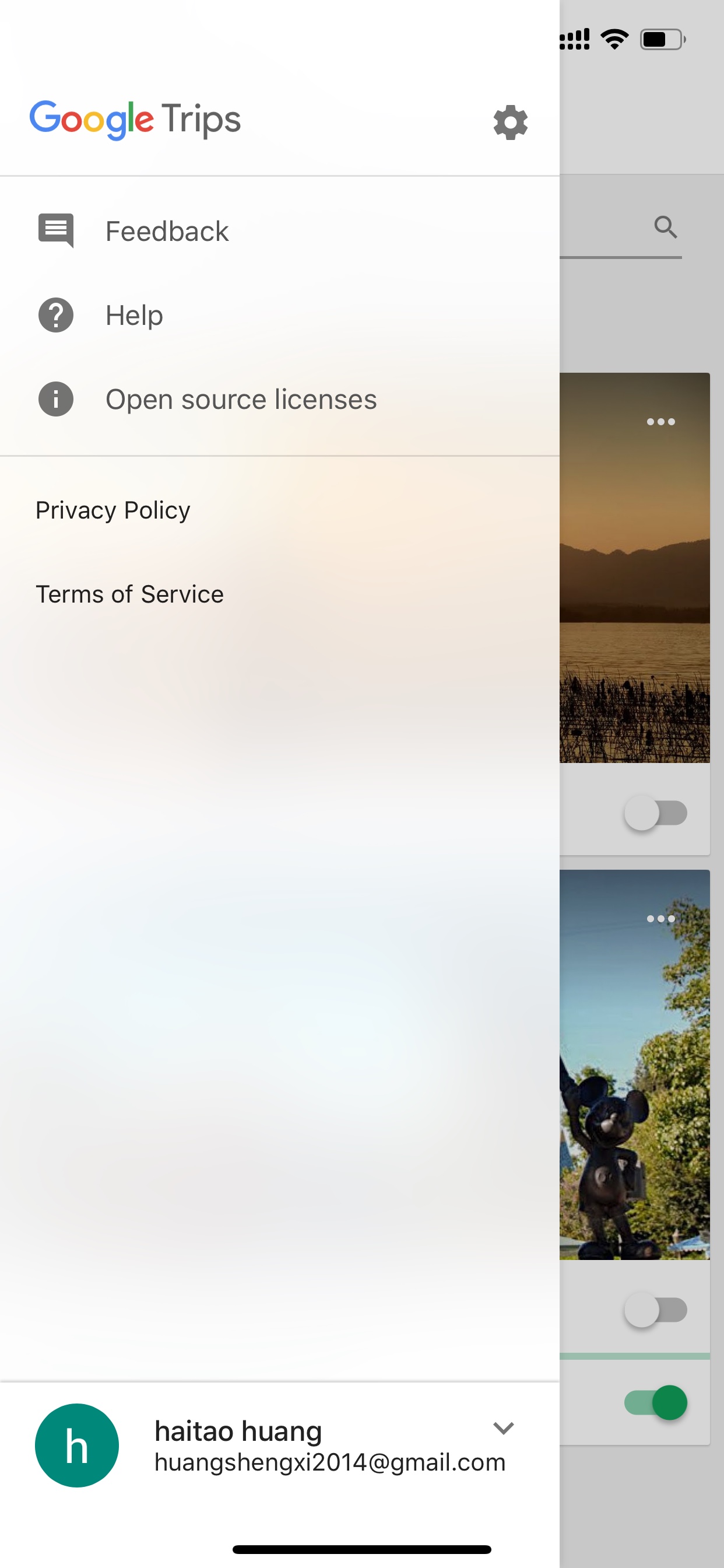Open settings via the gear icon
This screenshot has width=724, height=1568.
point(510,123)
